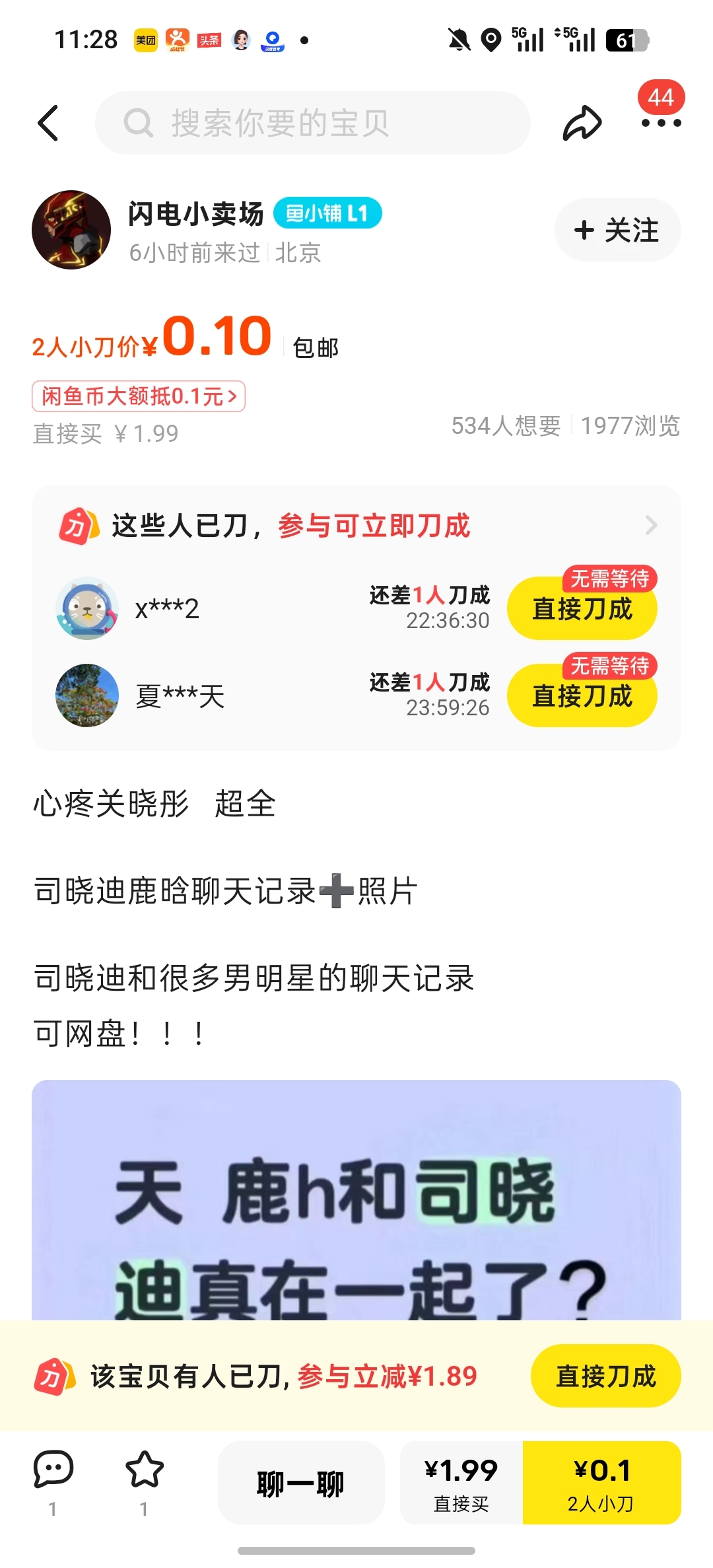The image size is (713, 1568).
Task: Open the listing image about 鹿h和司晓迪
Action: coord(356,1199)
